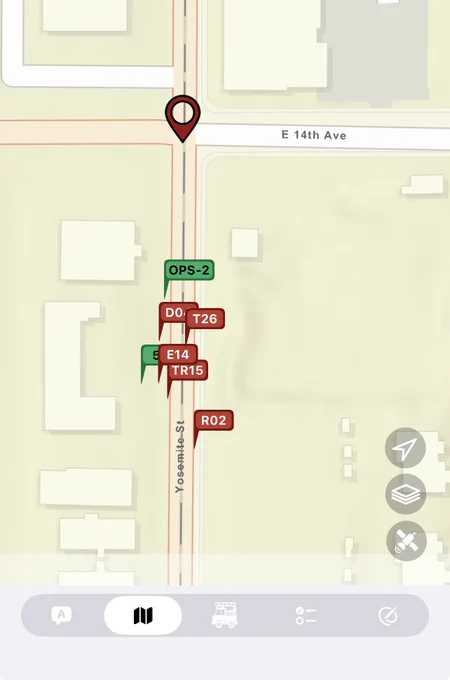The image size is (450, 680).
Task: Open the R02 unit marker
Action: click(213, 420)
